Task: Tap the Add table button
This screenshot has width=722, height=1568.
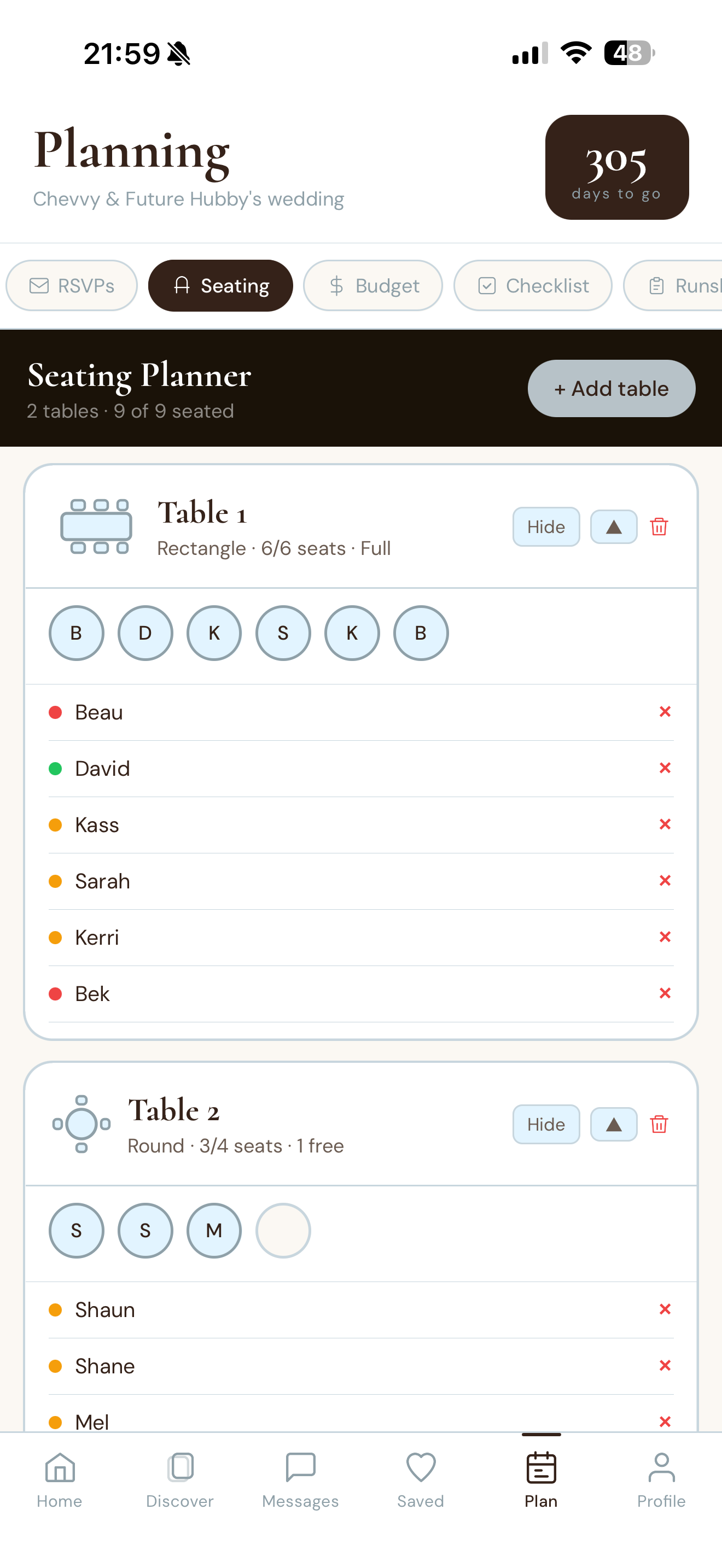Action: coord(611,388)
